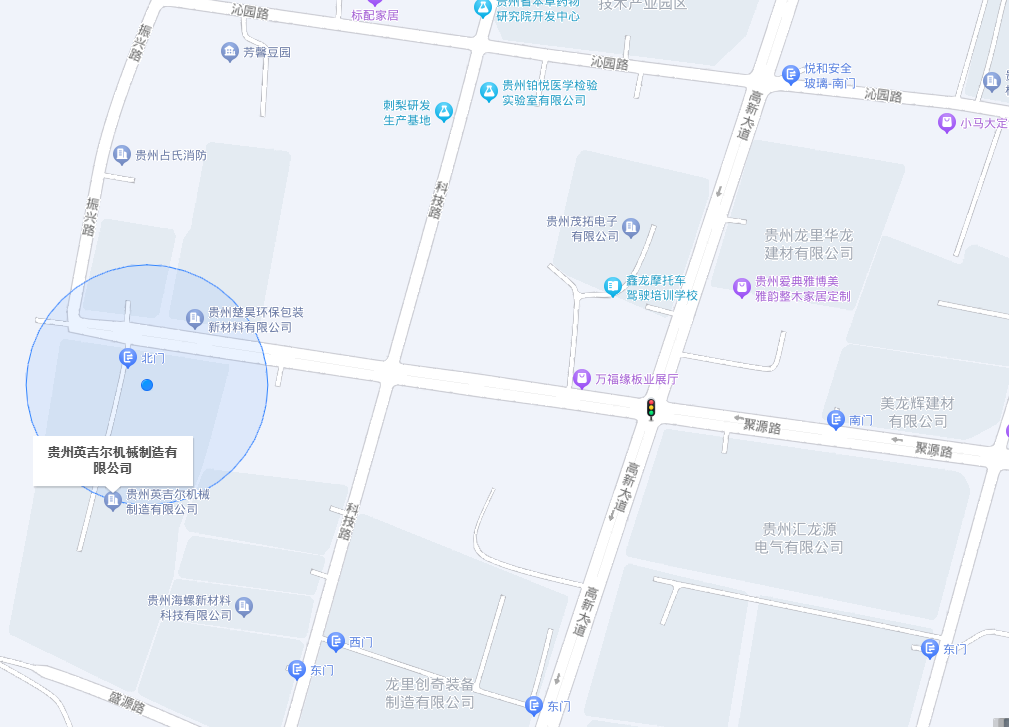Select the 北门 gate marker
This screenshot has width=1009, height=727.
[128, 357]
